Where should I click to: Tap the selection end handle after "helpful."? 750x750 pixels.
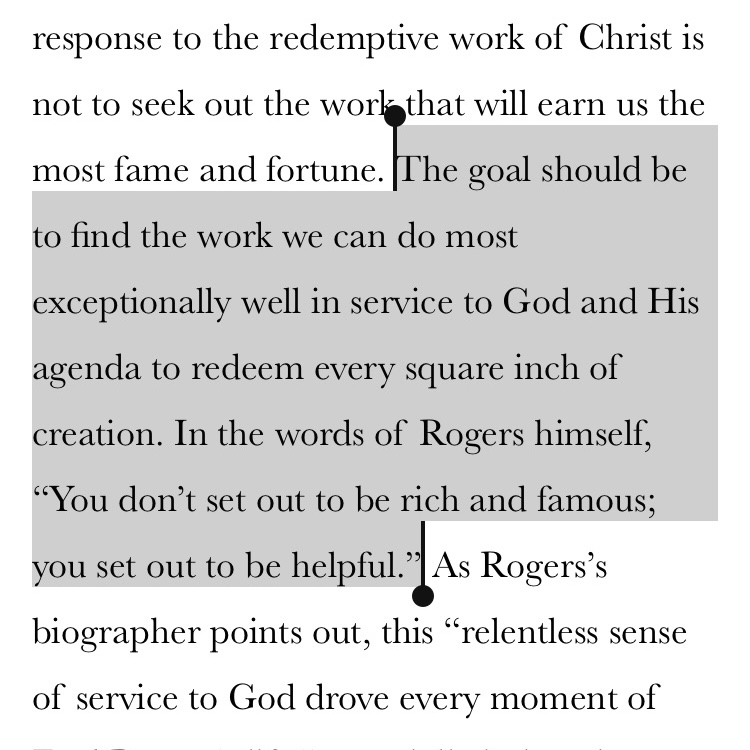click(423, 595)
